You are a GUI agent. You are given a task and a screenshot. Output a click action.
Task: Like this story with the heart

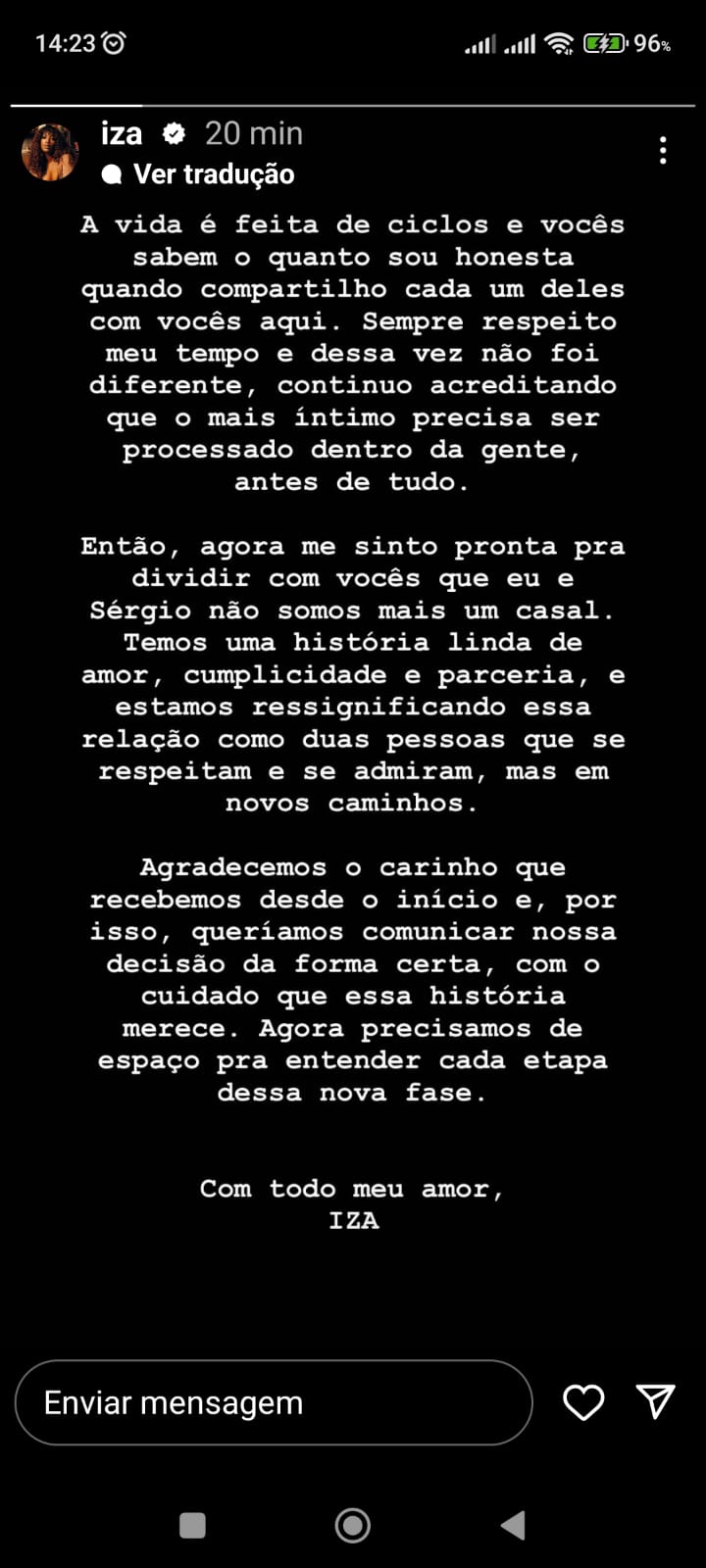point(583,1402)
